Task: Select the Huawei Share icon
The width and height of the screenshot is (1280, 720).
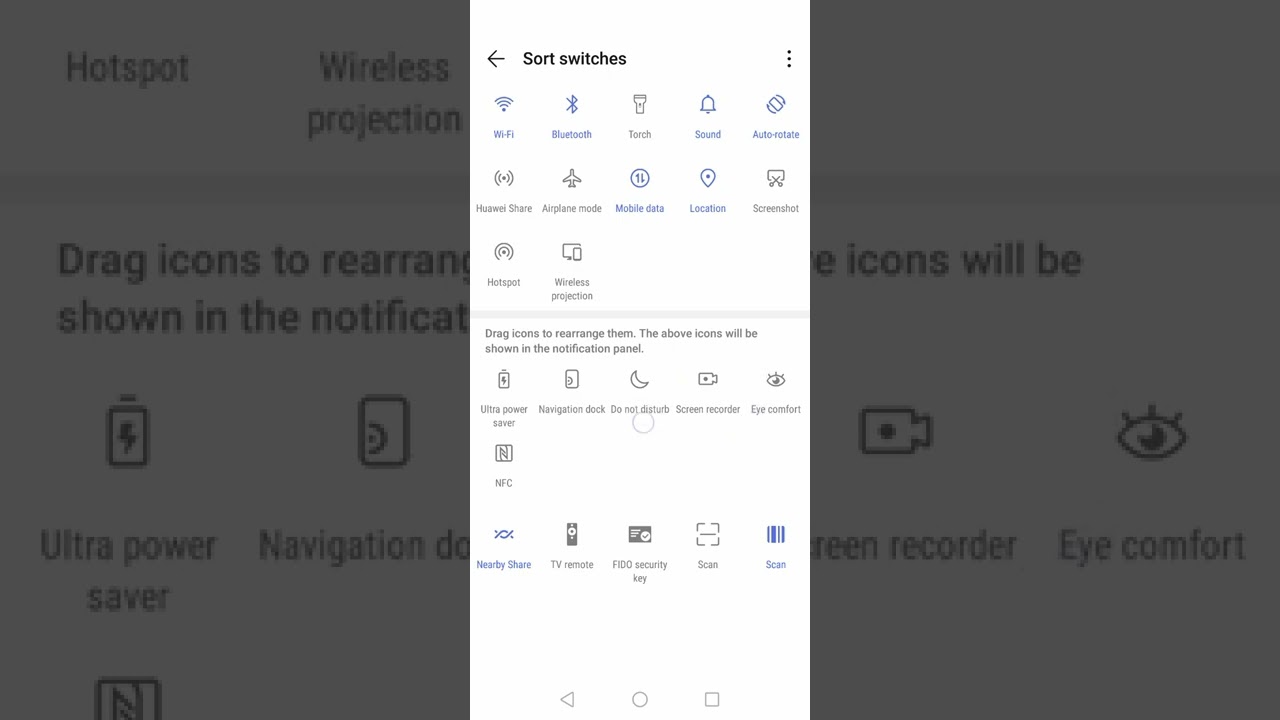Action: point(504,178)
